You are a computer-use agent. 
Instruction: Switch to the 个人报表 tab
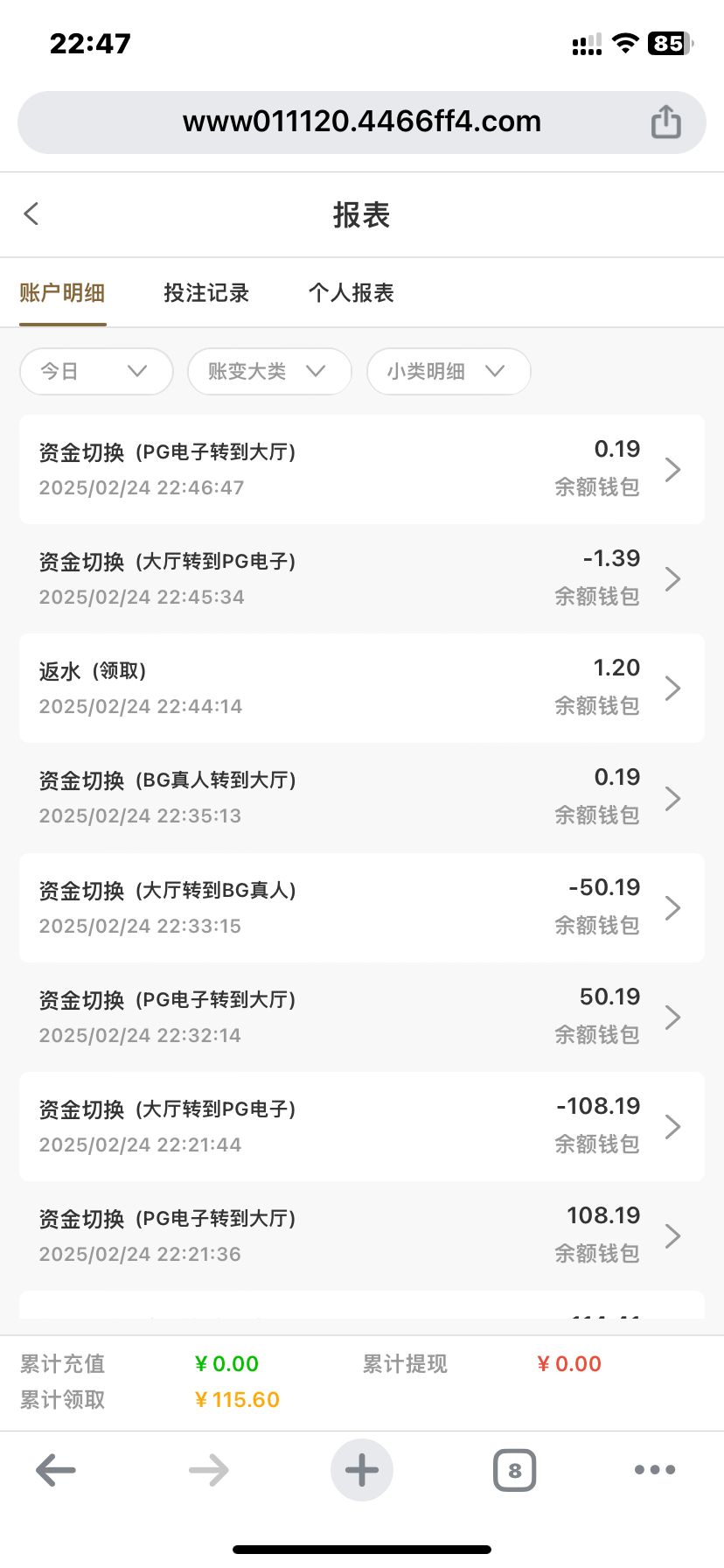352,293
